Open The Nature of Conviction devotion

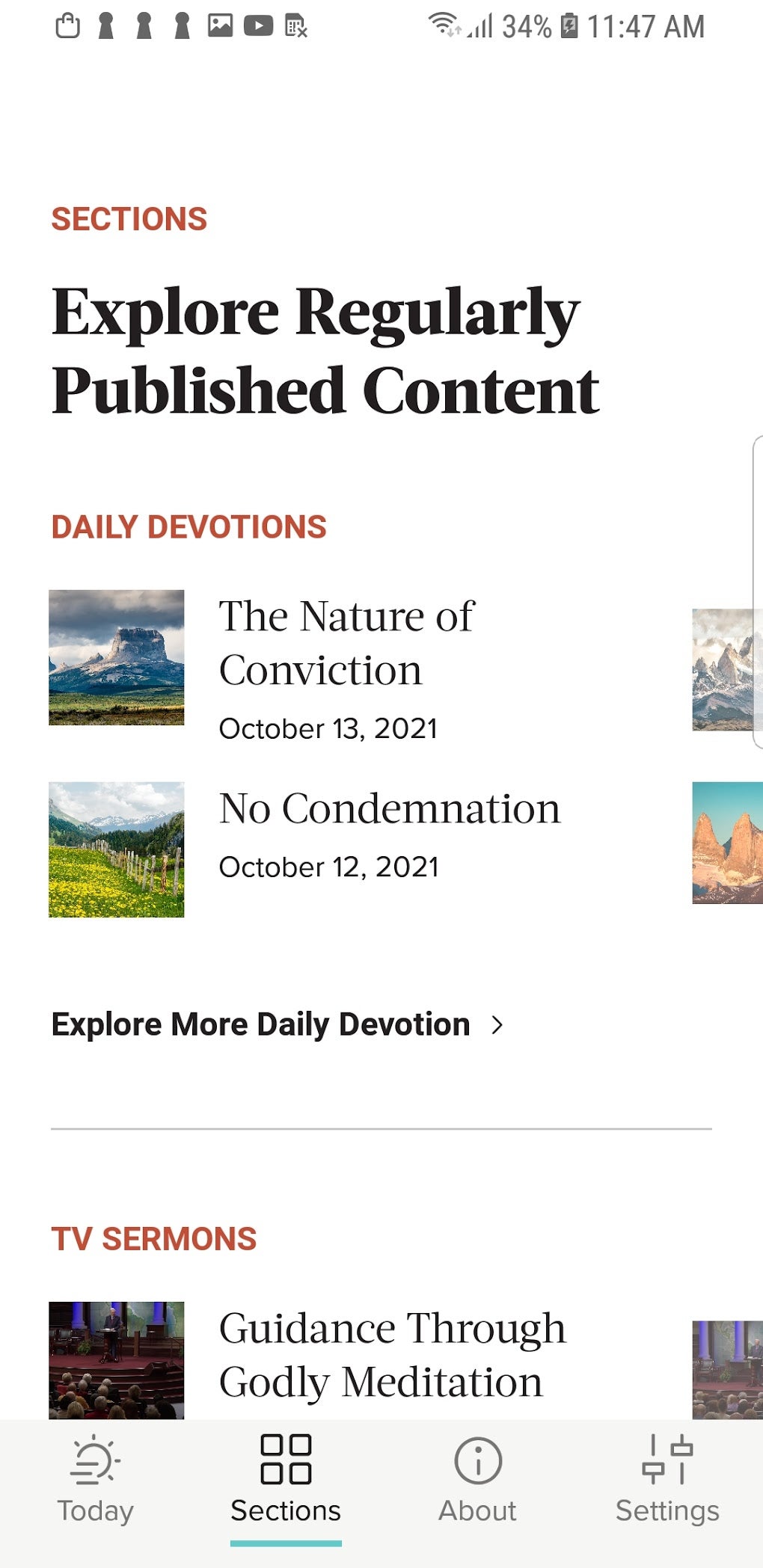pos(346,643)
